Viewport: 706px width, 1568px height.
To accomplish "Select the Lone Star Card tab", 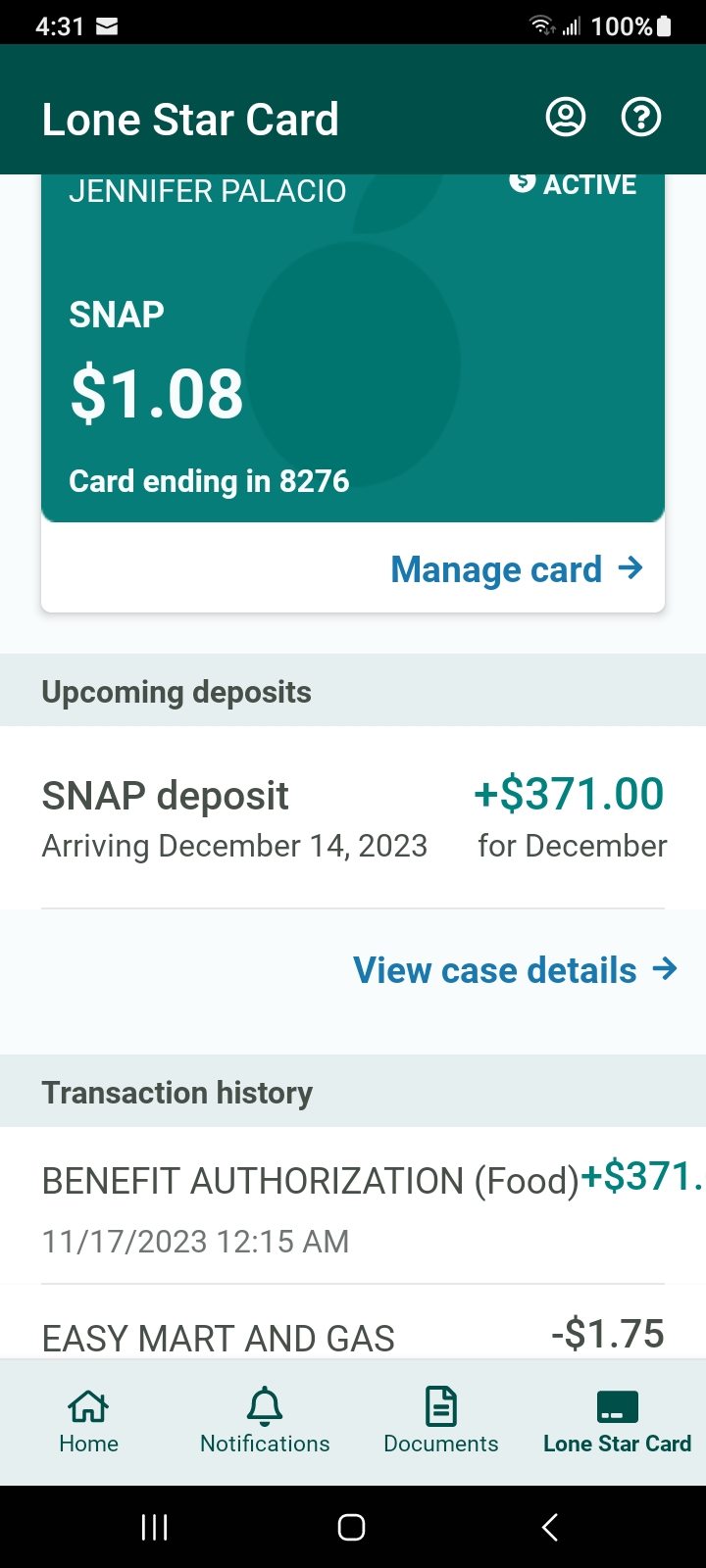I will (x=618, y=1421).
